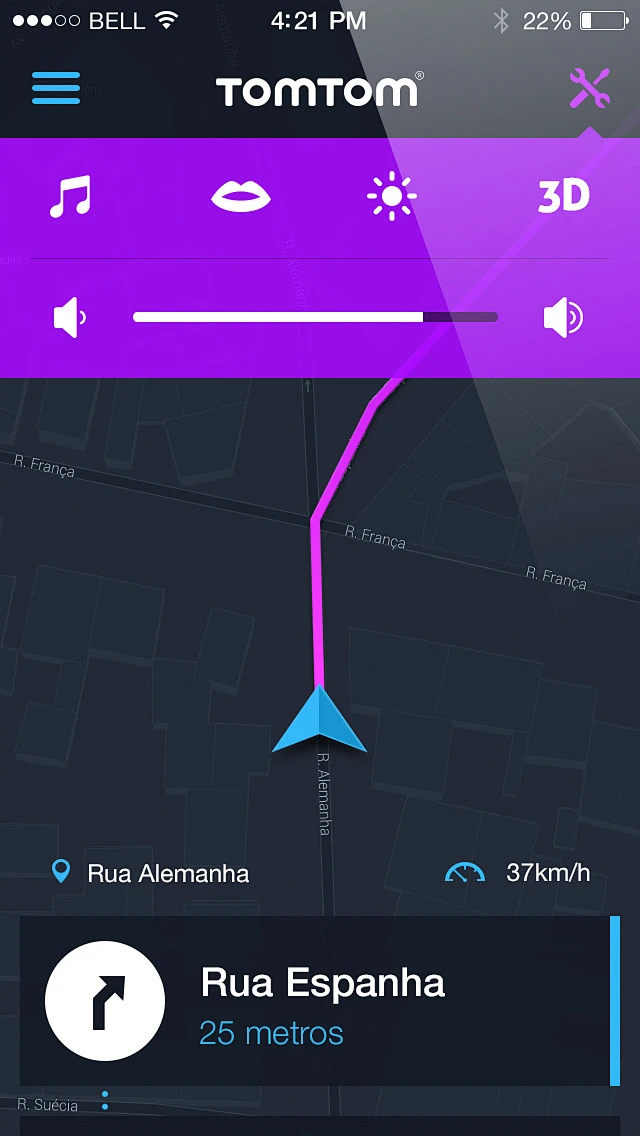Lower volume with quiet speaker icon

pyautogui.click(x=69, y=318)
